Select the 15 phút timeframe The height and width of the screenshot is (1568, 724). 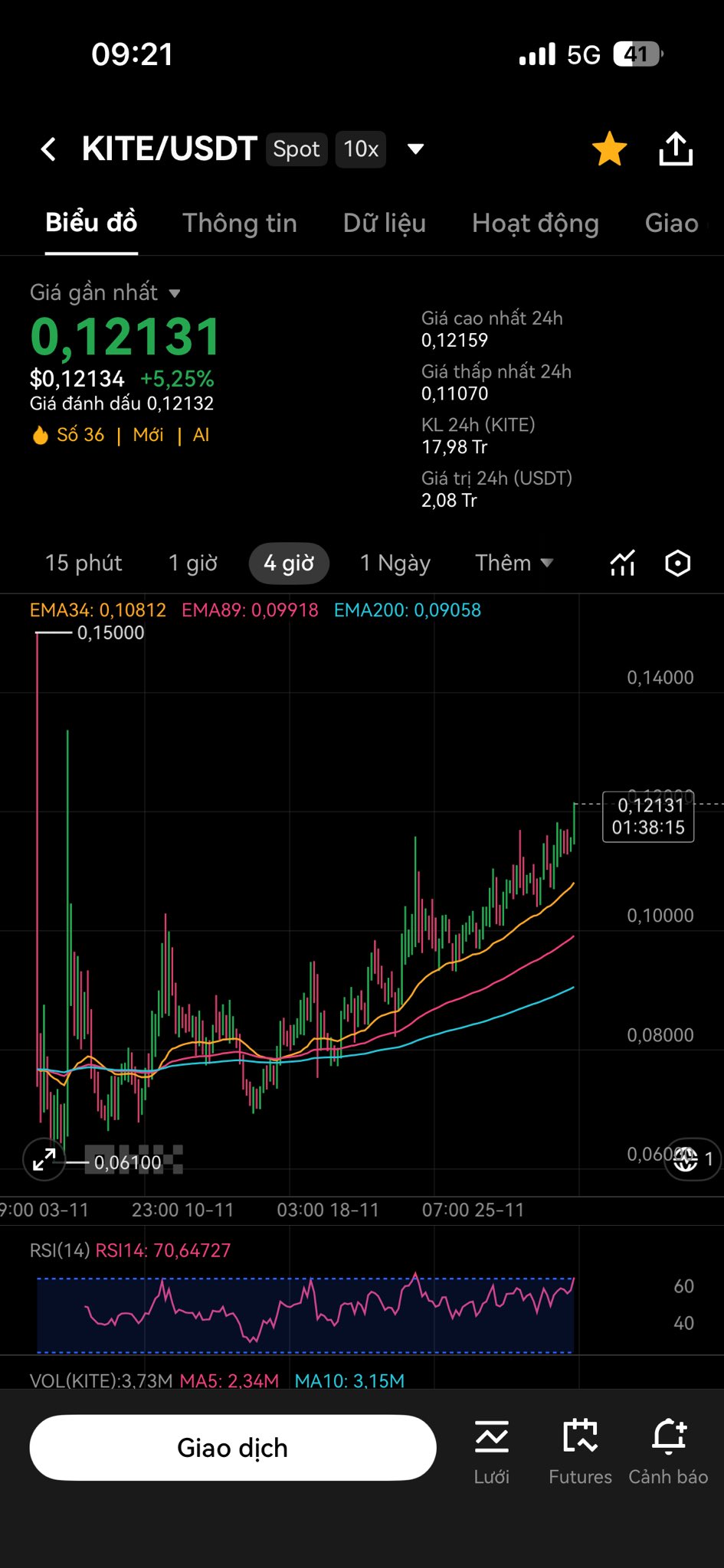pos(84,563)
